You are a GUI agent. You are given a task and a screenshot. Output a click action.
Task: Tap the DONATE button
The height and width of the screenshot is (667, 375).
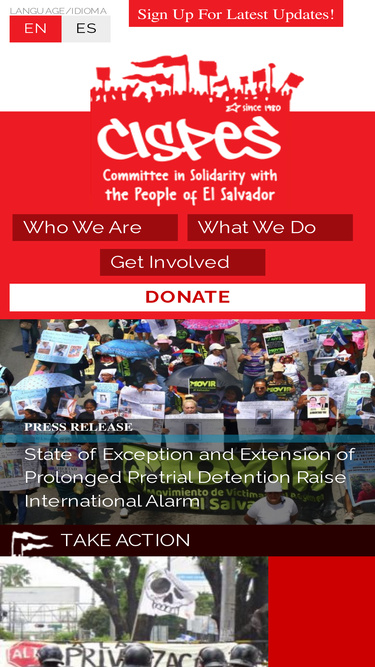(188, 297)
